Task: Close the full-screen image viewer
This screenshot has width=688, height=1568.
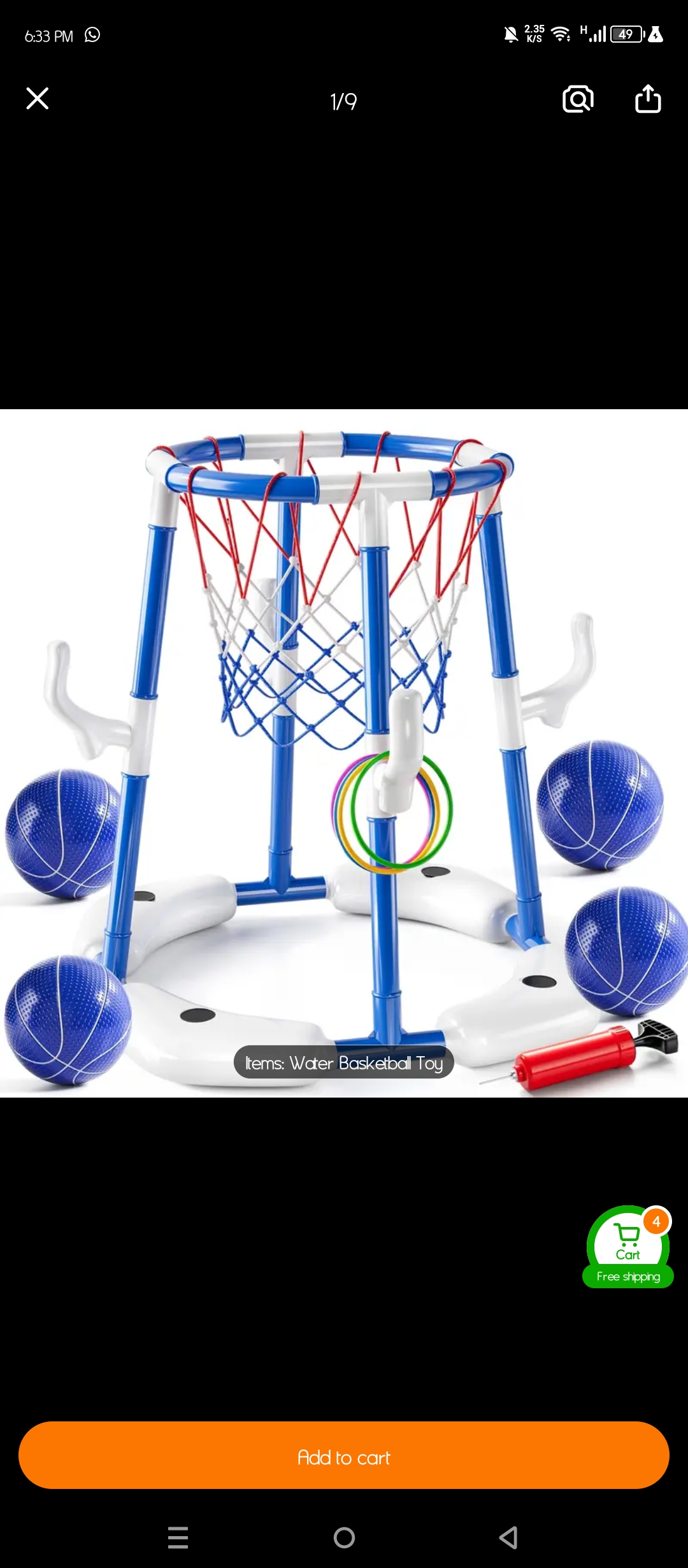Action: (x=38, y=99)
